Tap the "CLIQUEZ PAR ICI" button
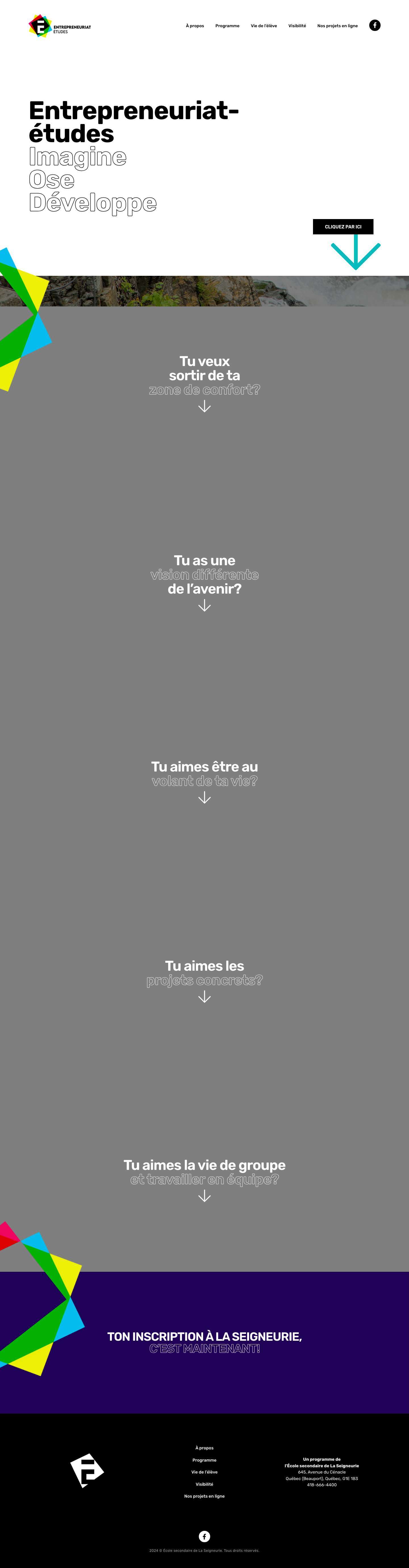Viewport: 409px width, 1568px height. (343, 226)
